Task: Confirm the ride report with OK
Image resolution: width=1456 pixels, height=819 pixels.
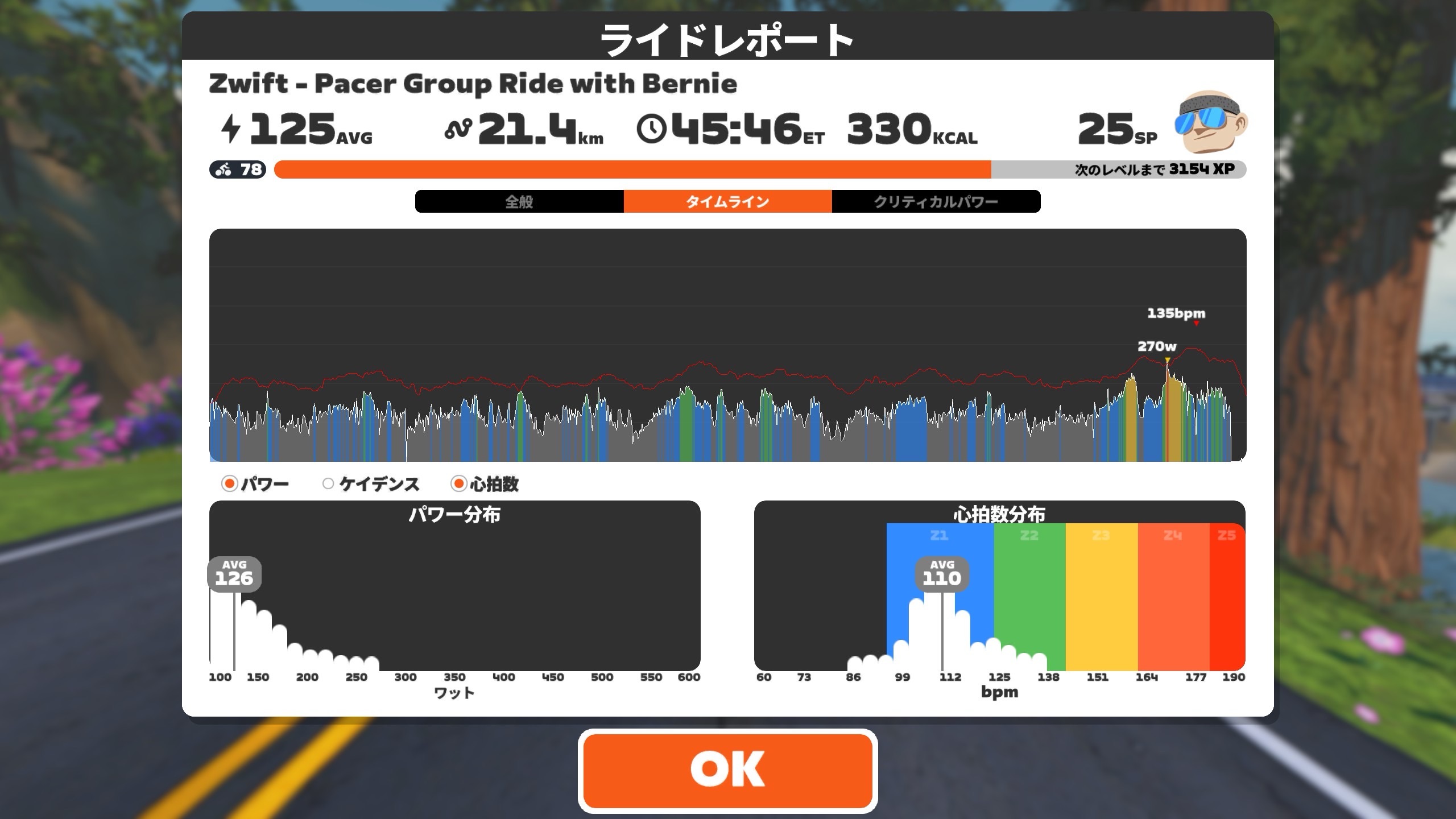Action: (727, 770)
